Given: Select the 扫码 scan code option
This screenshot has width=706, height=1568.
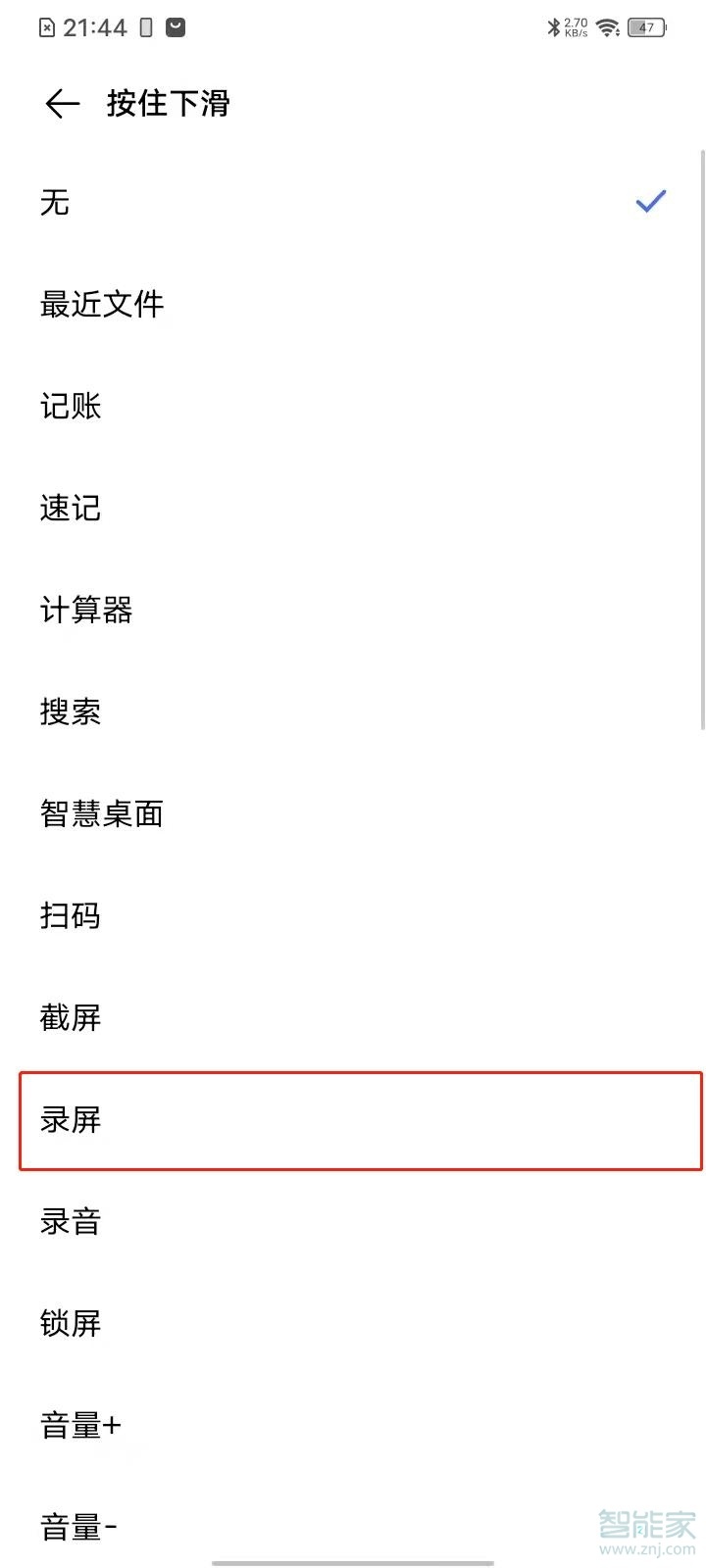Looking at the screenshot, I should 69,915.
